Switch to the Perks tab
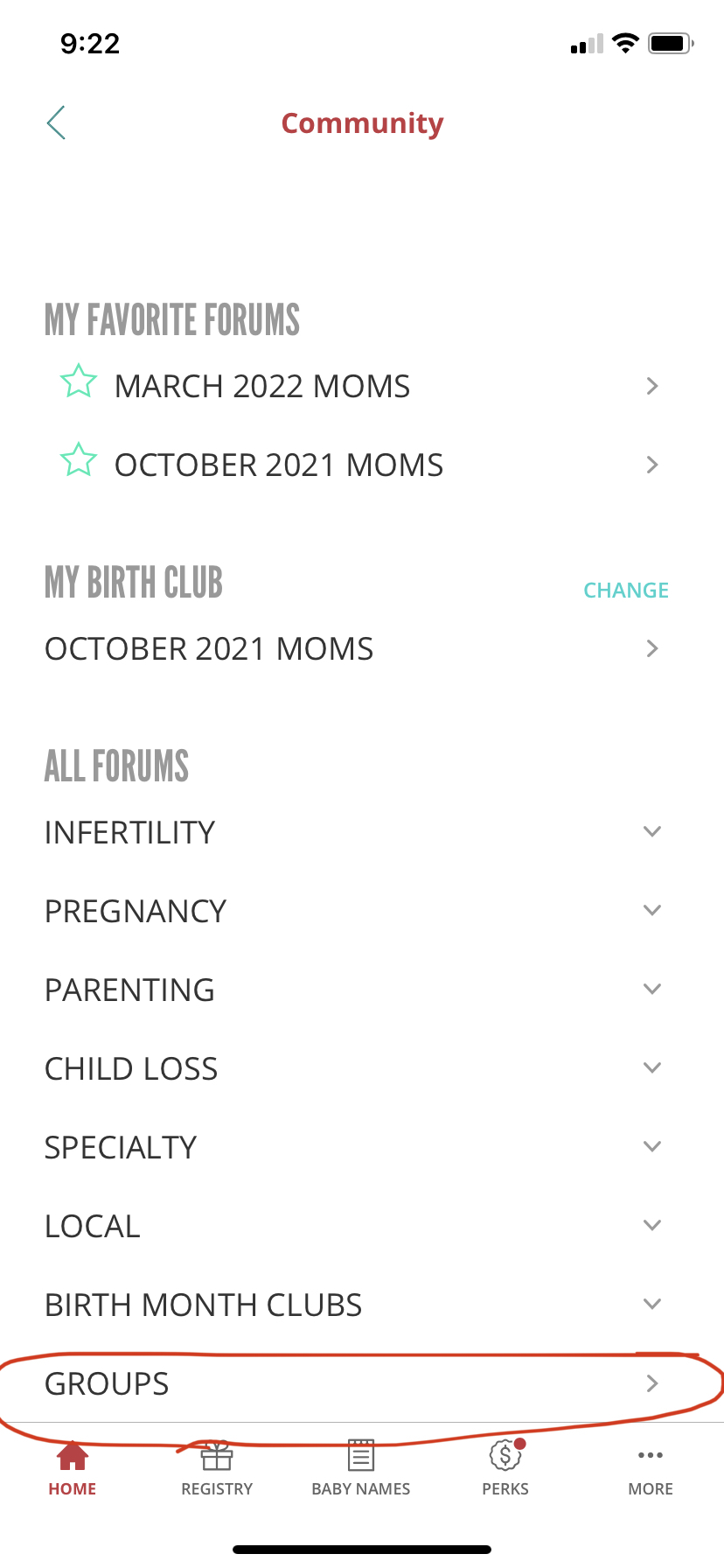Viewport: 724px width, 1568px height. click(x=505, y=1468)
